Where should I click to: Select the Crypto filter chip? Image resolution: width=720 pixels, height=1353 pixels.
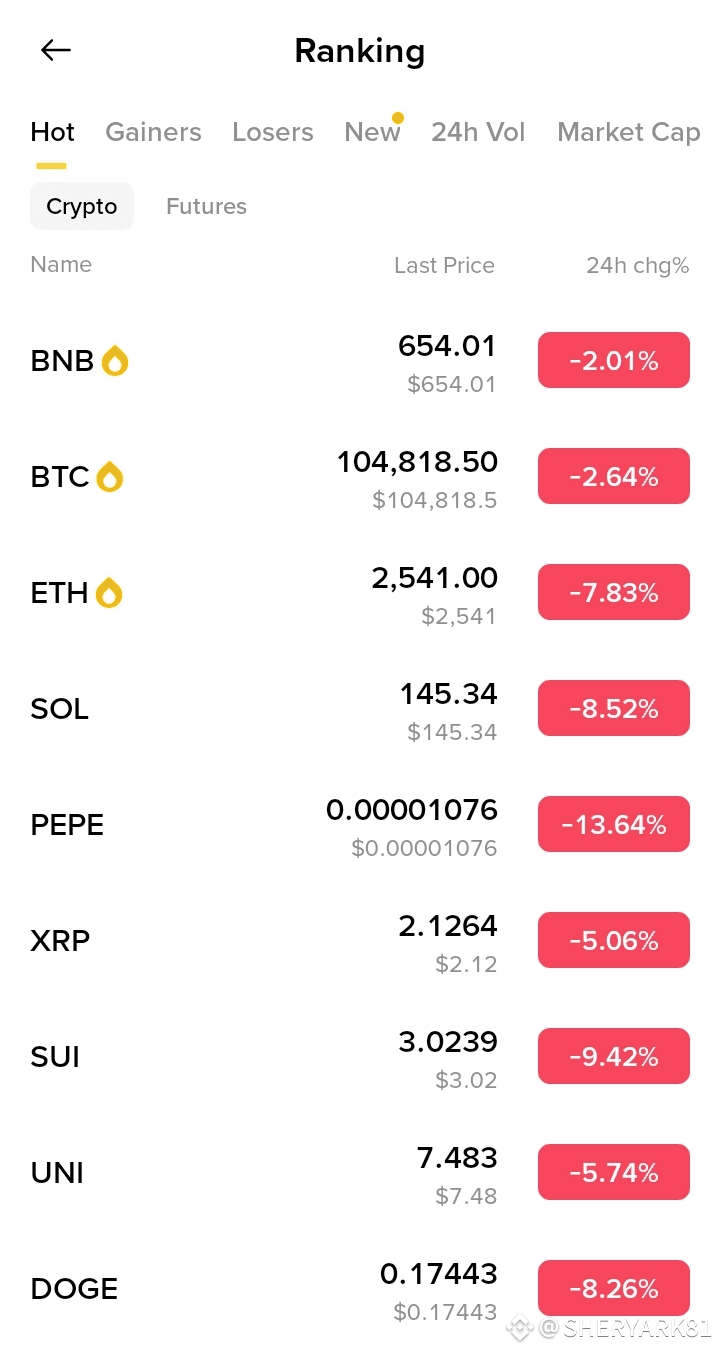(82, 206)
